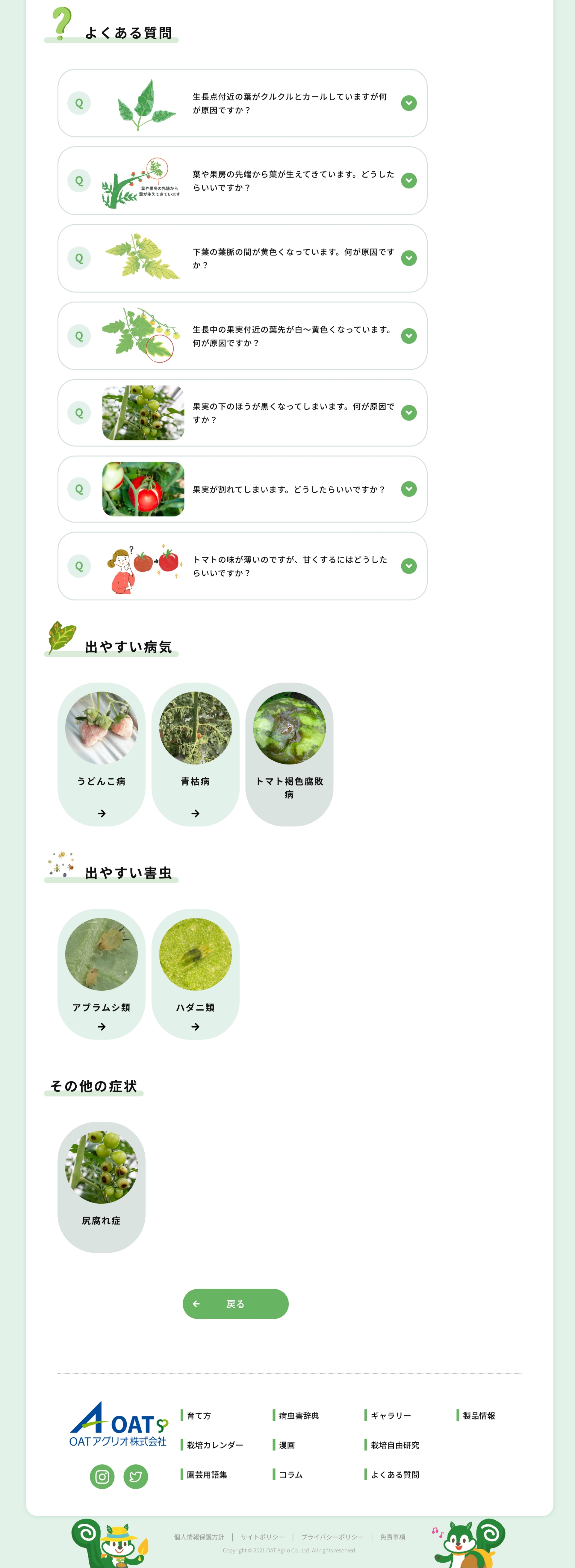Open 園芸用語集 footer link
The height and width of the screenshot is (1568, 575).
pos(207,1475)
